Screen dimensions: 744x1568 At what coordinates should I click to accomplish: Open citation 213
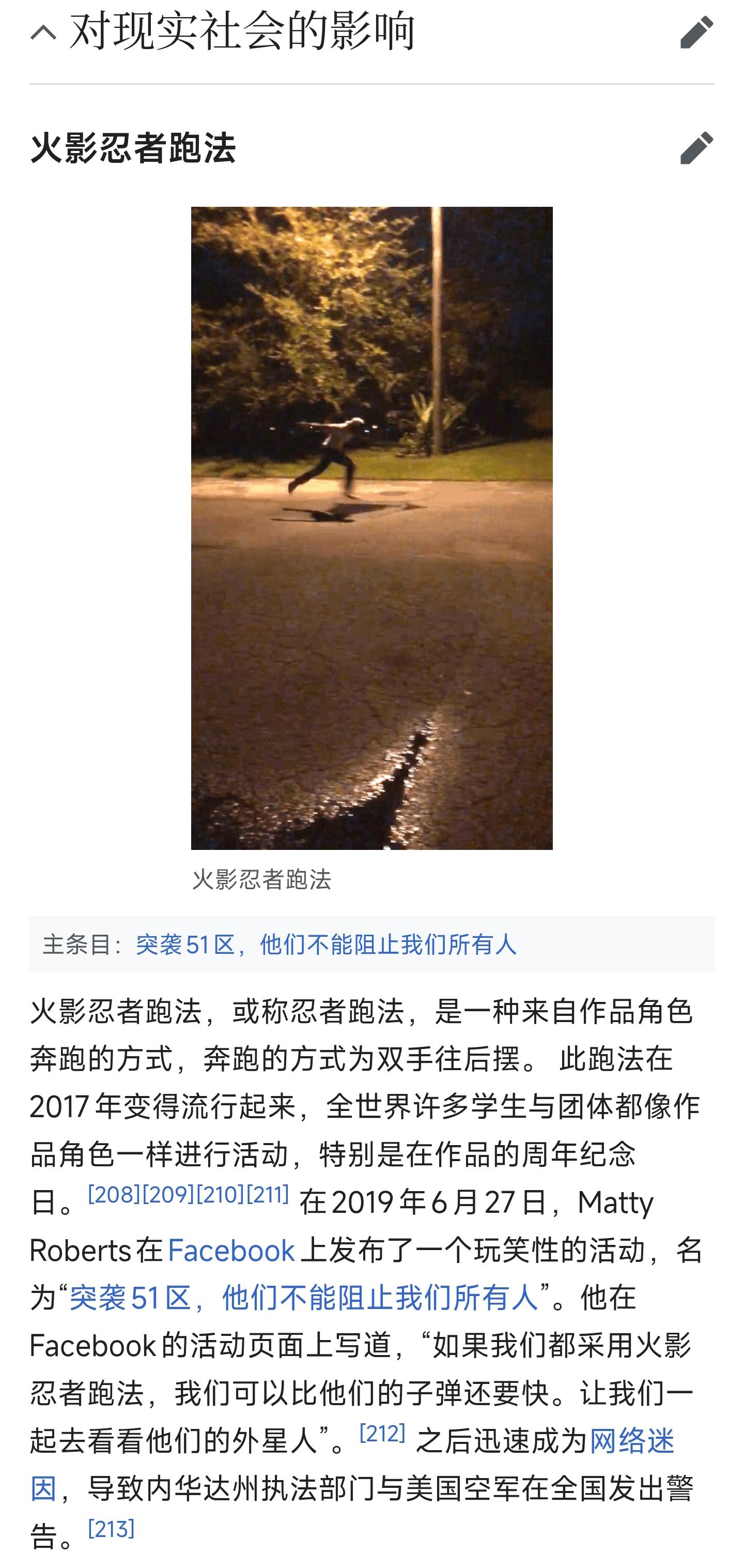(x=112, y=1529)
